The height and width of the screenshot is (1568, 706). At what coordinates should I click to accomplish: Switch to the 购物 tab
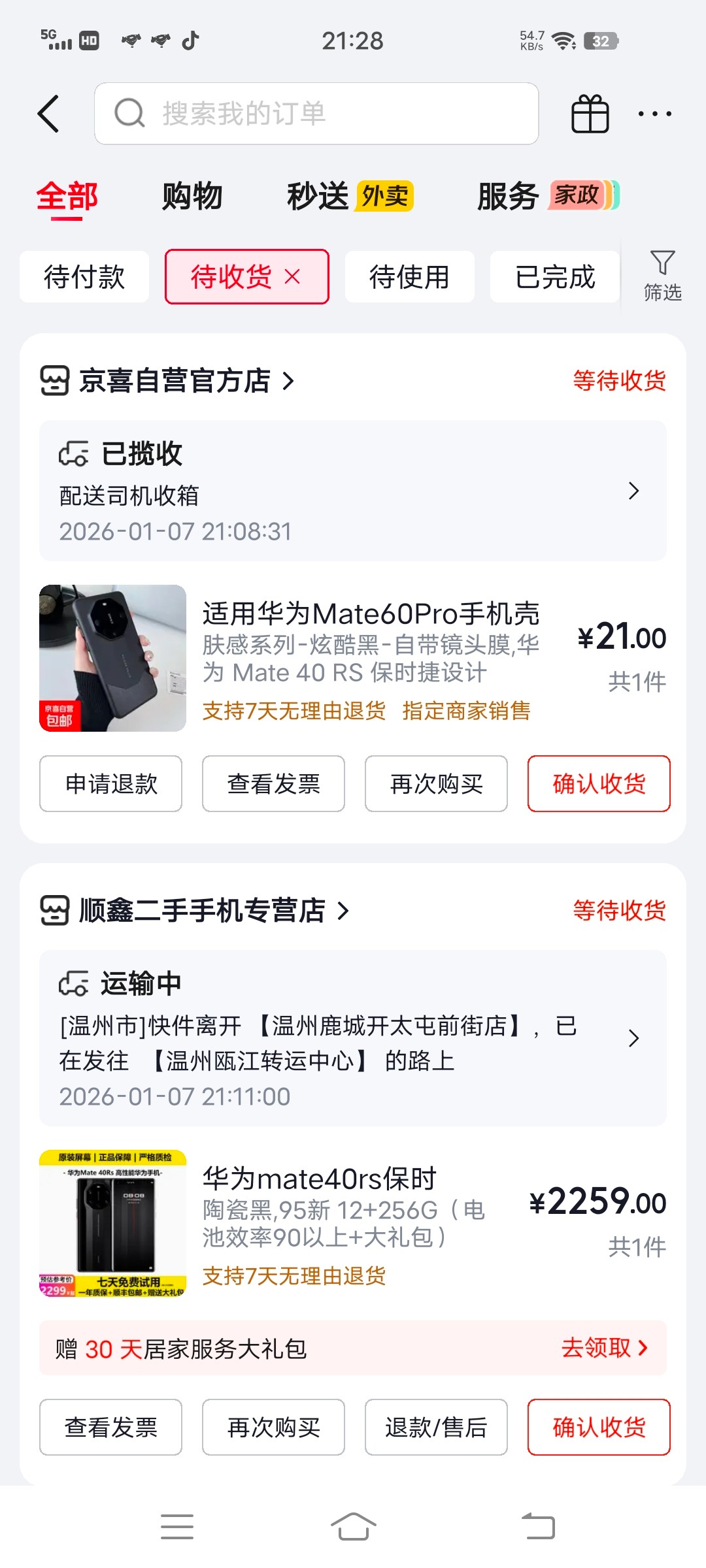(192, 195)
